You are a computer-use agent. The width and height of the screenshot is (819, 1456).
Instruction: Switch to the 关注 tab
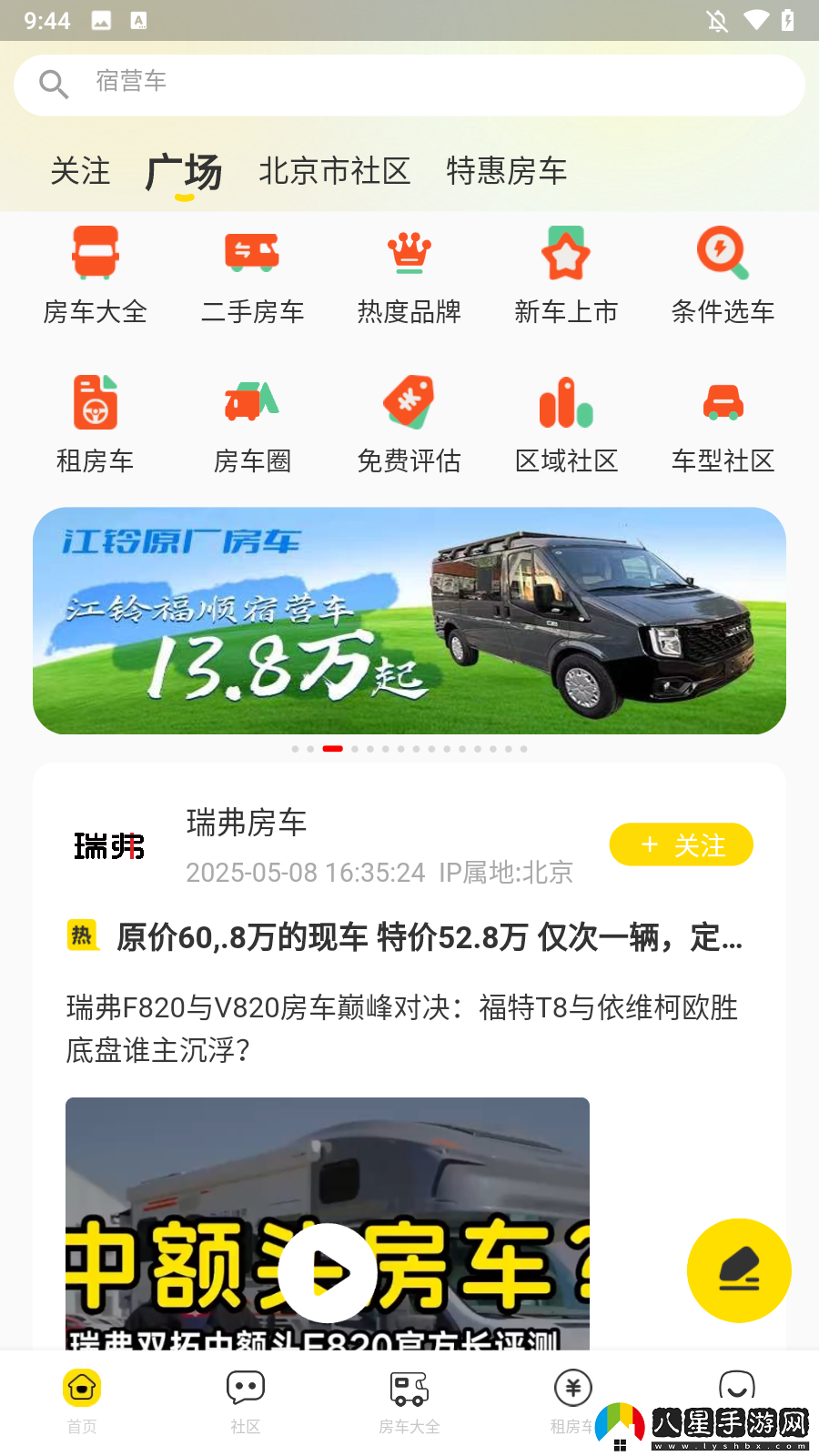81,172
